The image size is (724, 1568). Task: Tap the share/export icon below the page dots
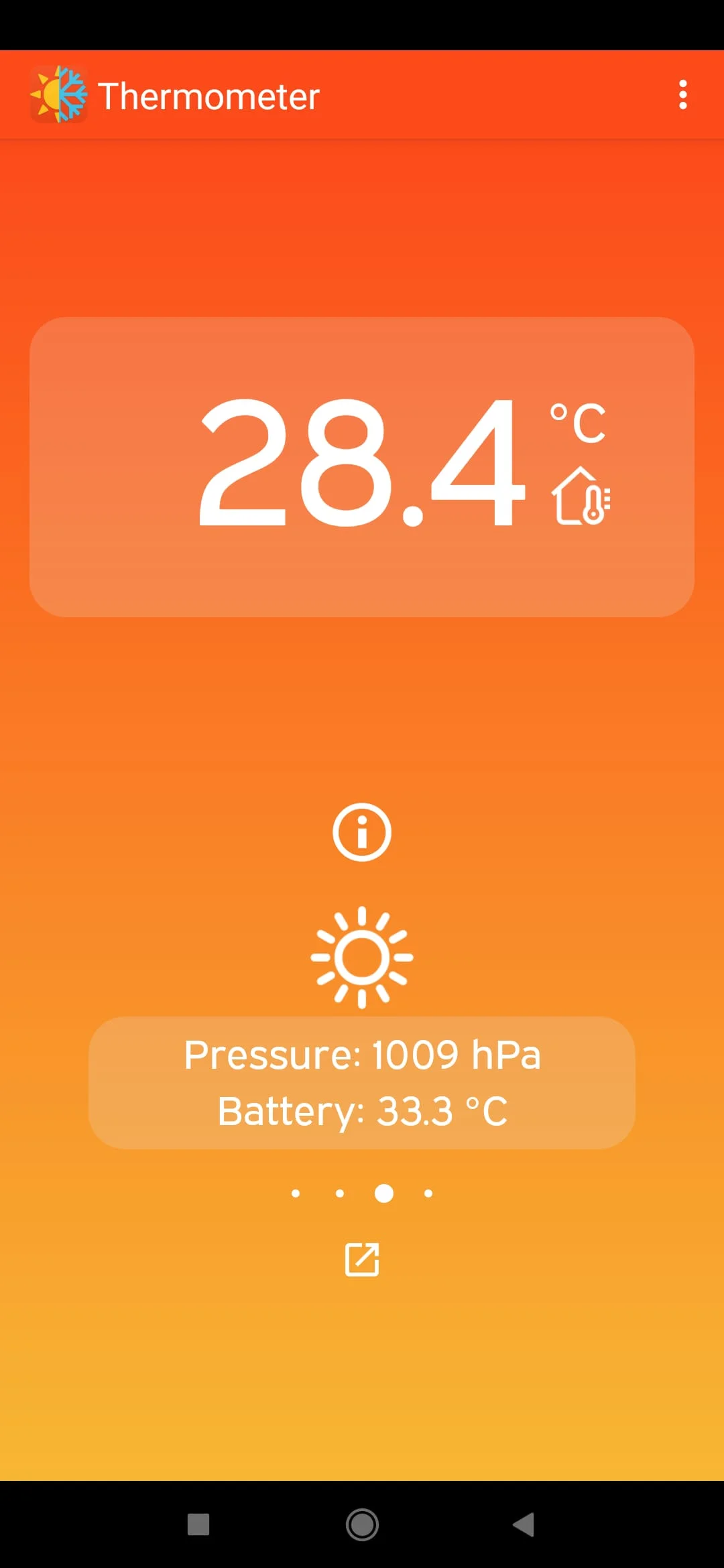click(x=362, y=1258)
